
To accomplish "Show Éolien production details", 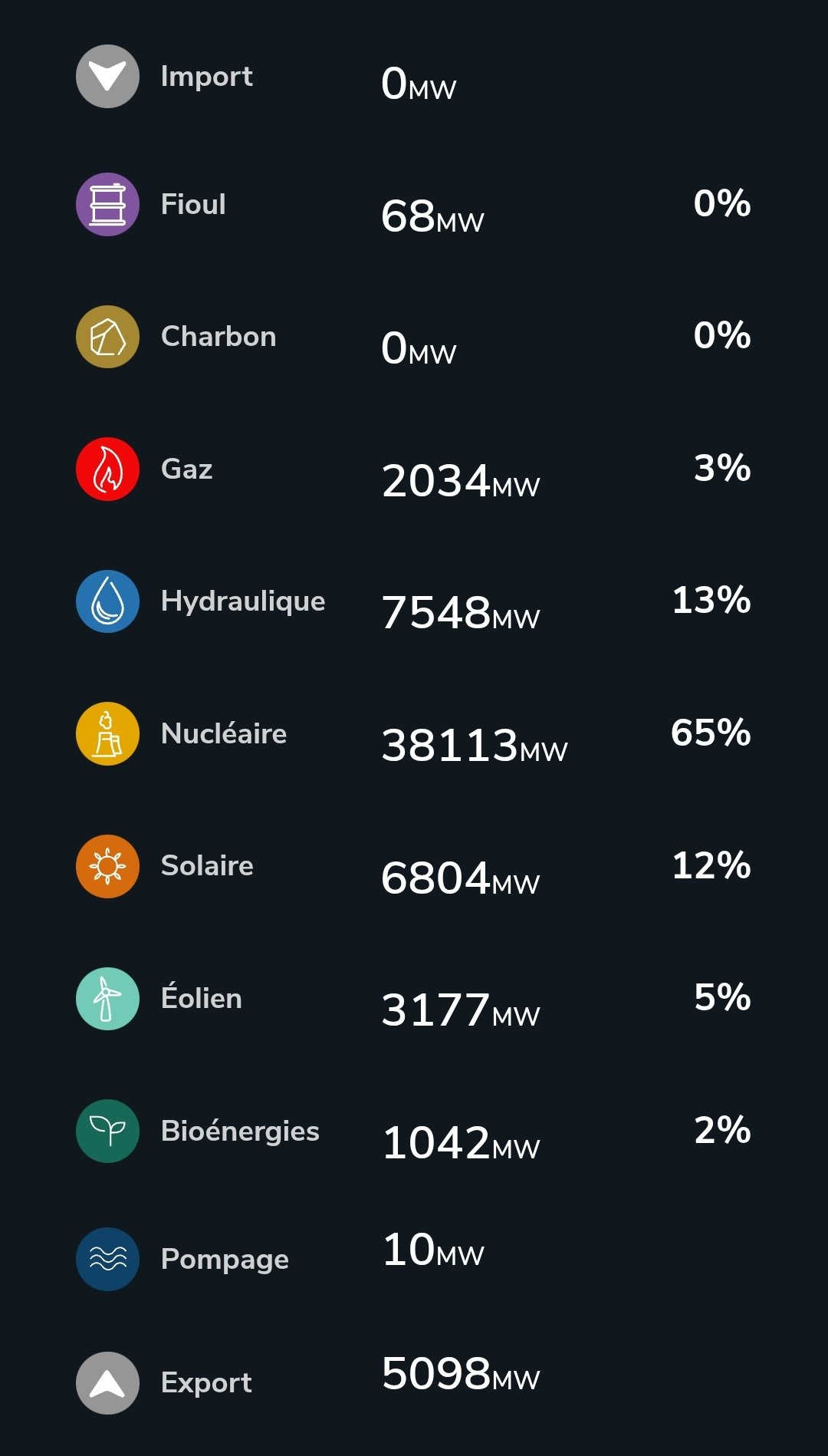I will pos(201,999).
